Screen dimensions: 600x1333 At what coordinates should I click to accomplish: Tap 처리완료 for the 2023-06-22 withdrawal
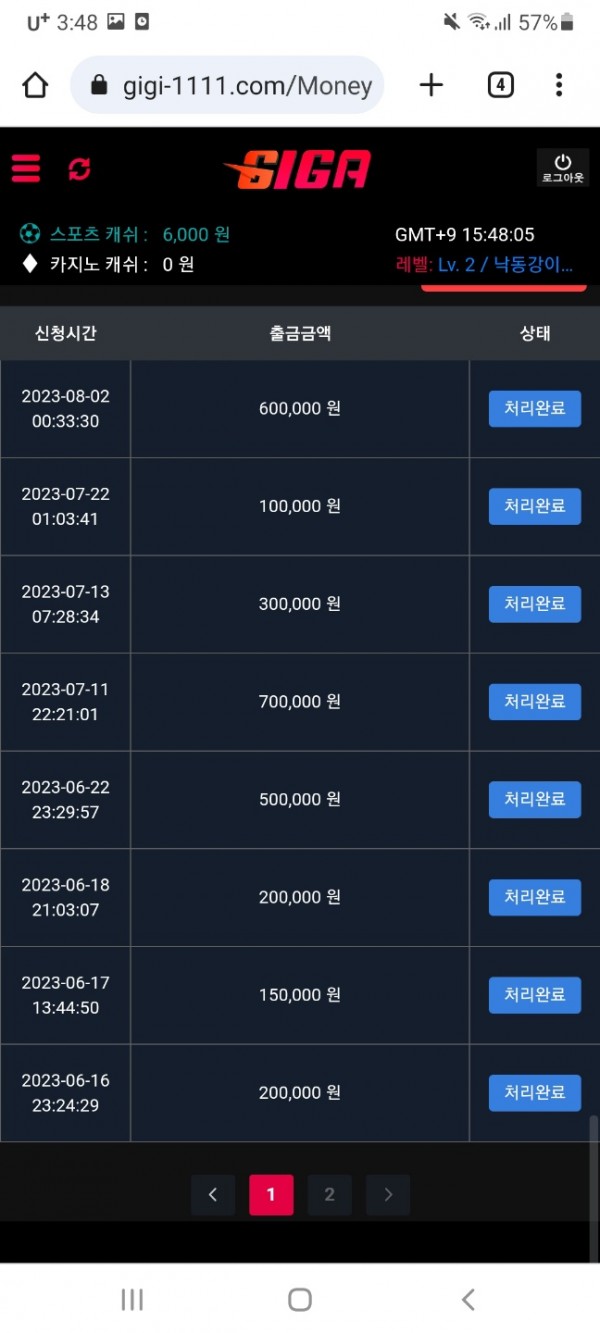[534, 799]
